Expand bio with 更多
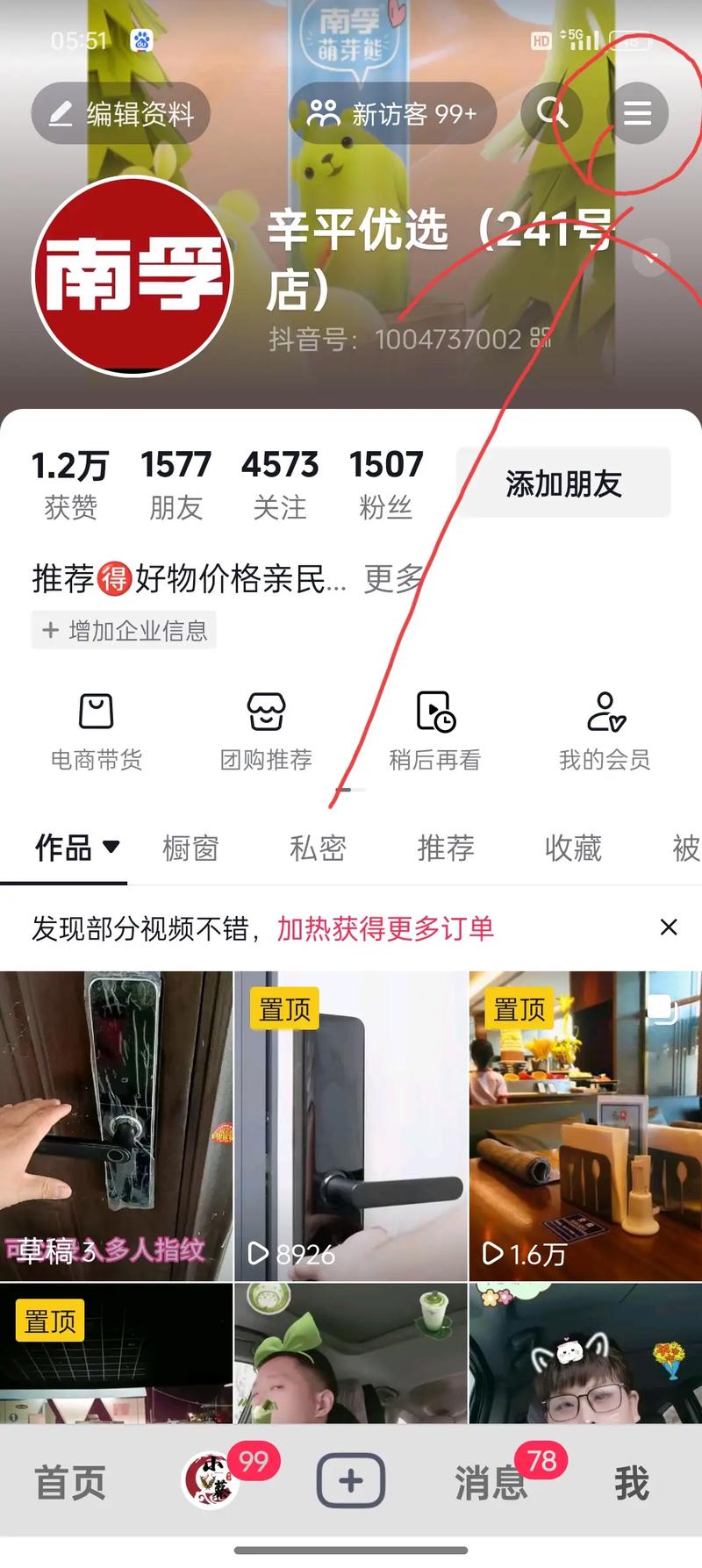Screen dimensions: 702x1568 point(393,579)
